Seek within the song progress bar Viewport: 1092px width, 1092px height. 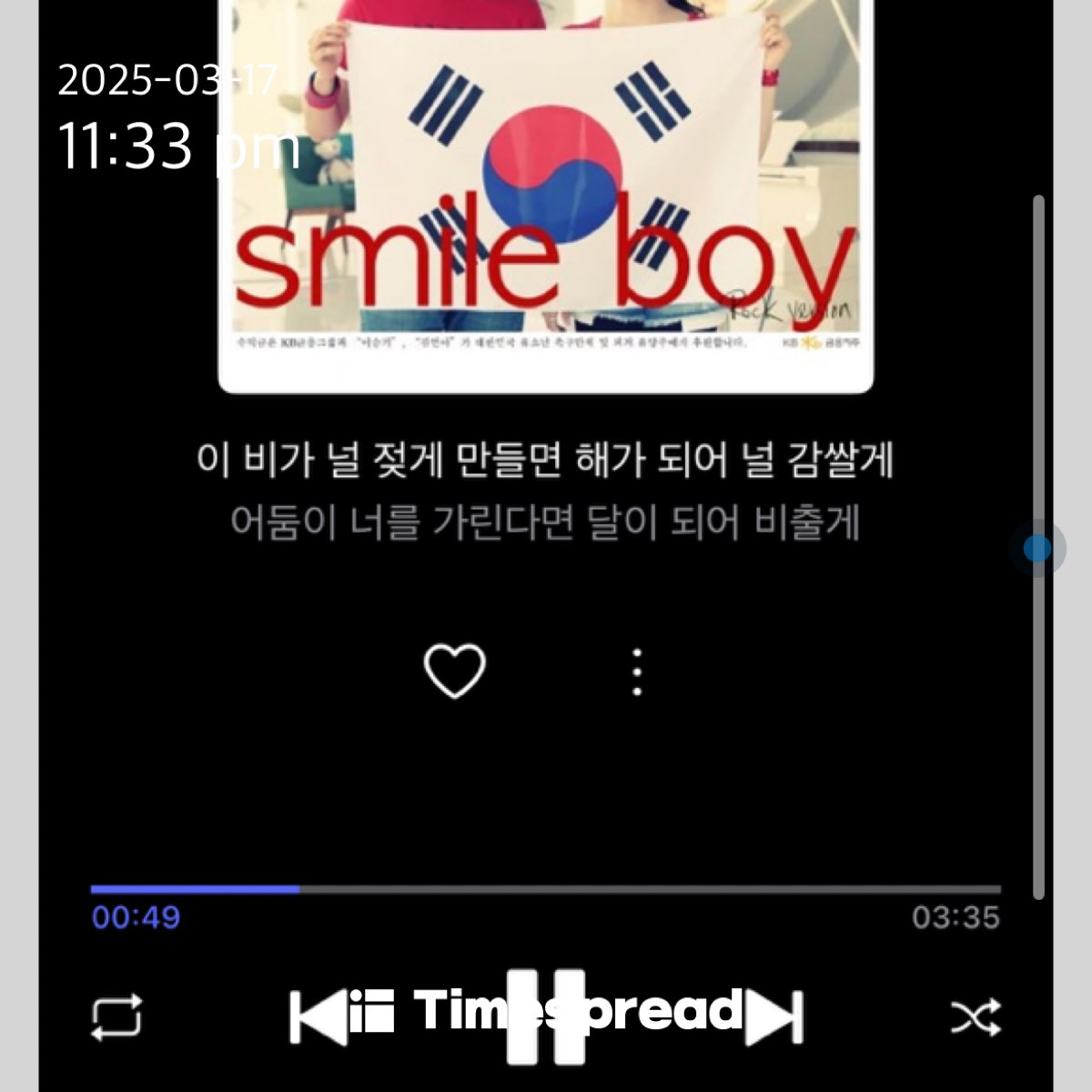(x=546, y=889)
